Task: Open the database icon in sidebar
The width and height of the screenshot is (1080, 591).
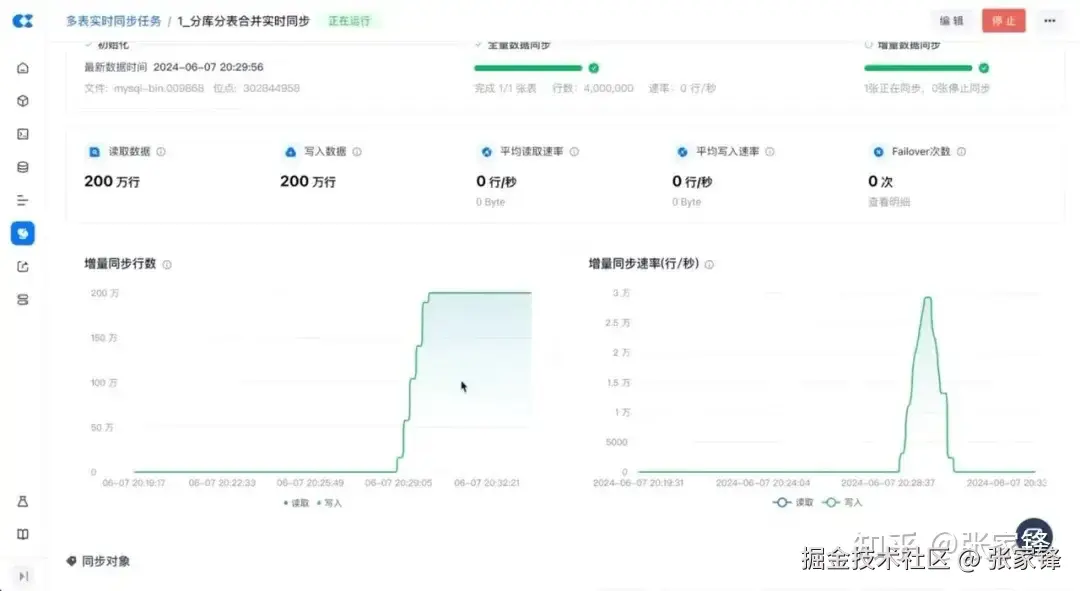Action: coord(23,167)
